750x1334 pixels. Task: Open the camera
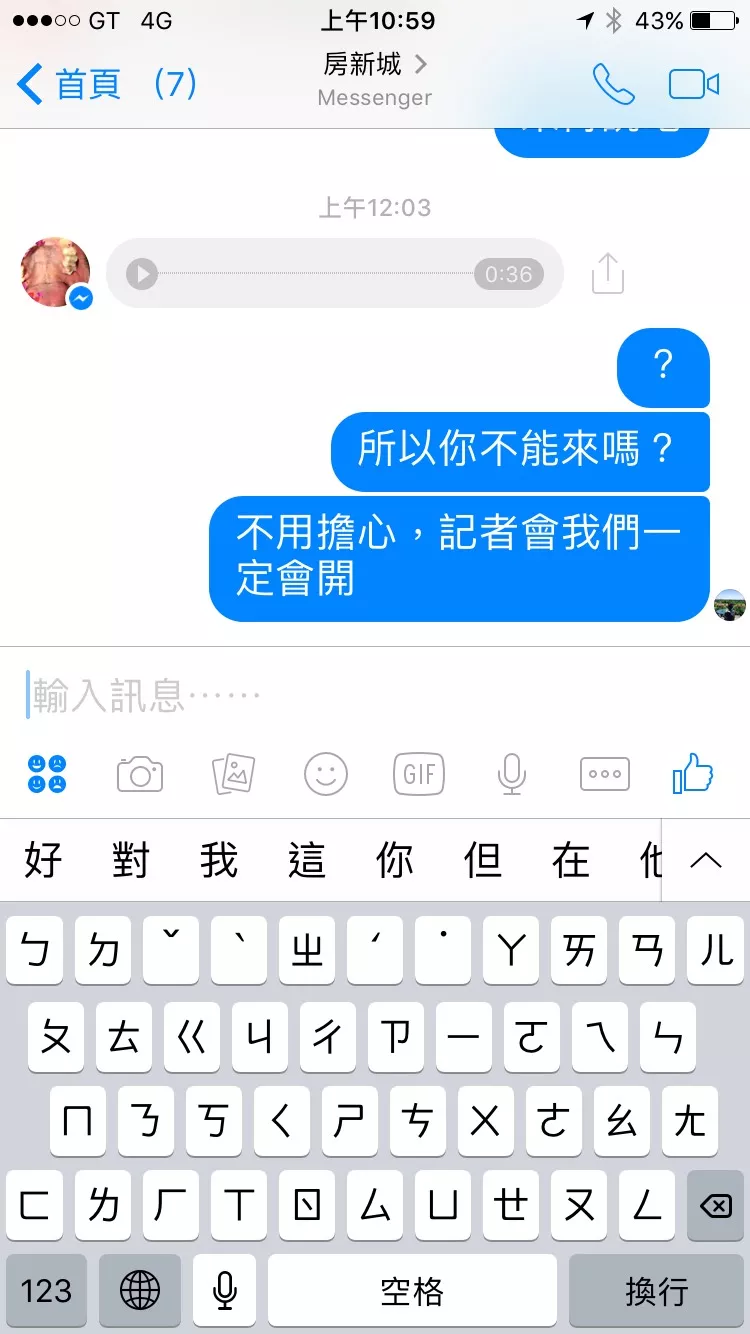click(x=140, y=774)
